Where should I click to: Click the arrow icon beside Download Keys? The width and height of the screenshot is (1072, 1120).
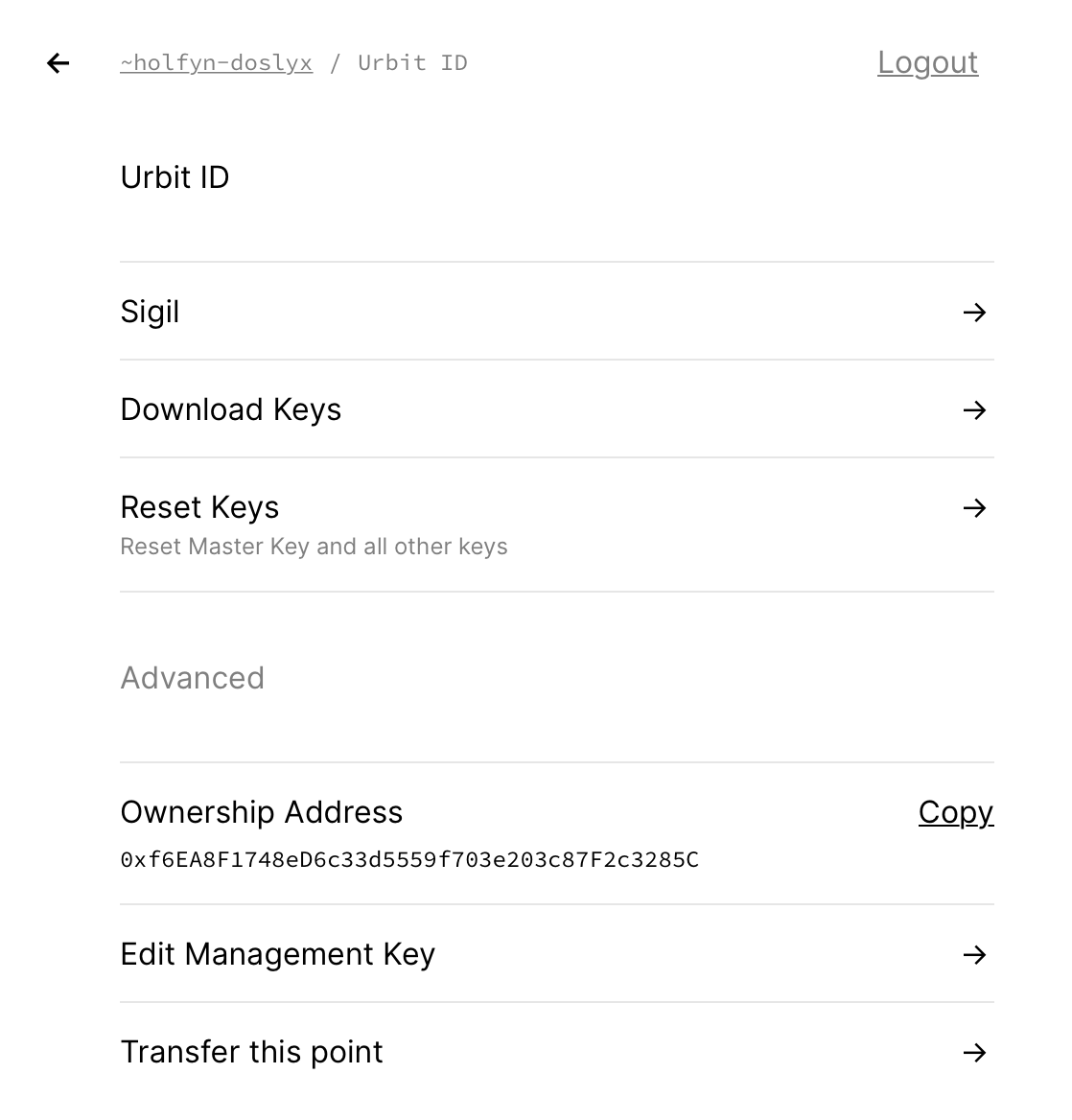click(x=975, y=410)
